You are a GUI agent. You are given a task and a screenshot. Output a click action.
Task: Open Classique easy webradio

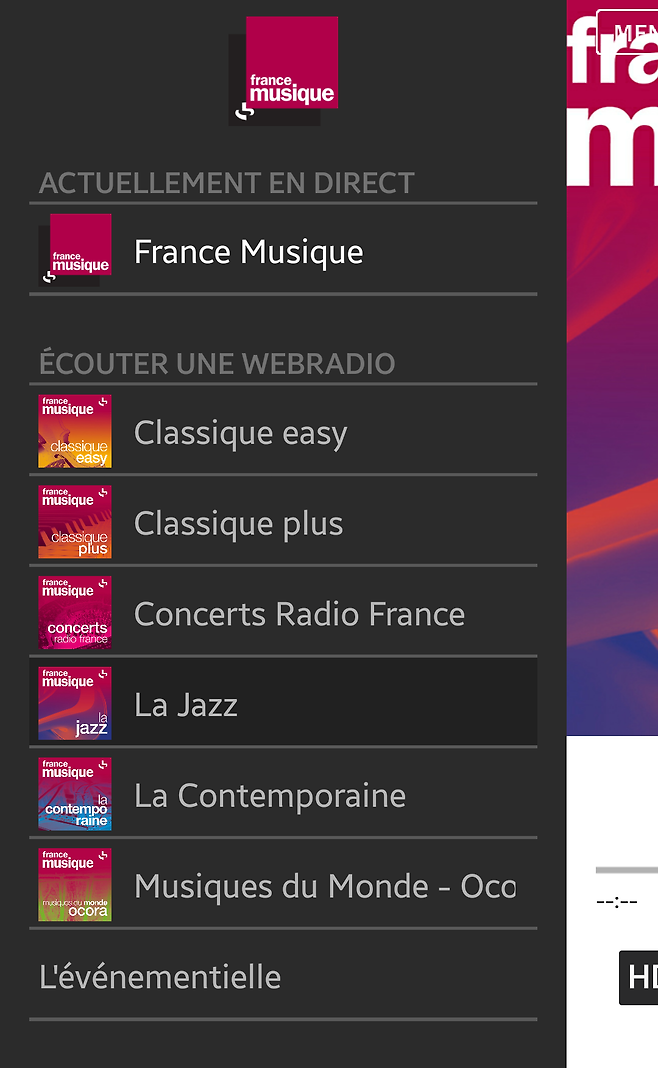point(283,432)
